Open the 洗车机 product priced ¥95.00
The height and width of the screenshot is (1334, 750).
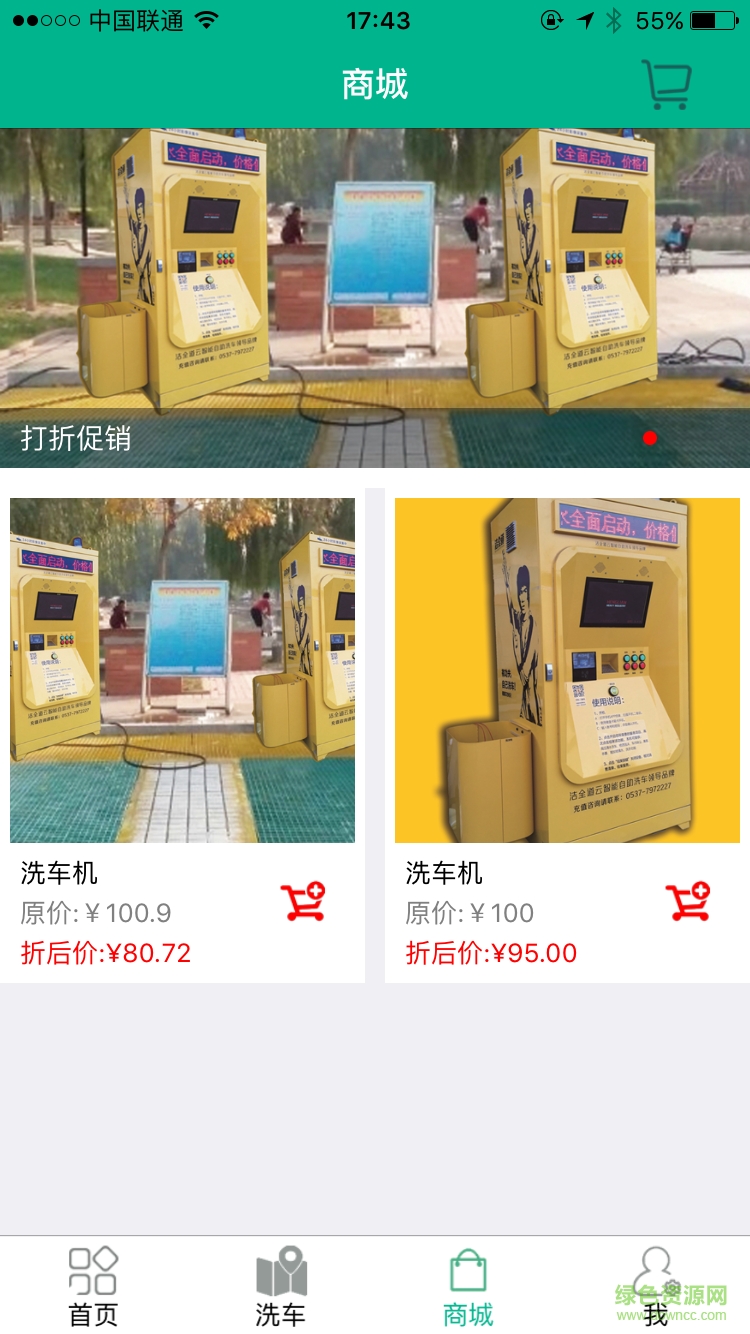point(567,670)
